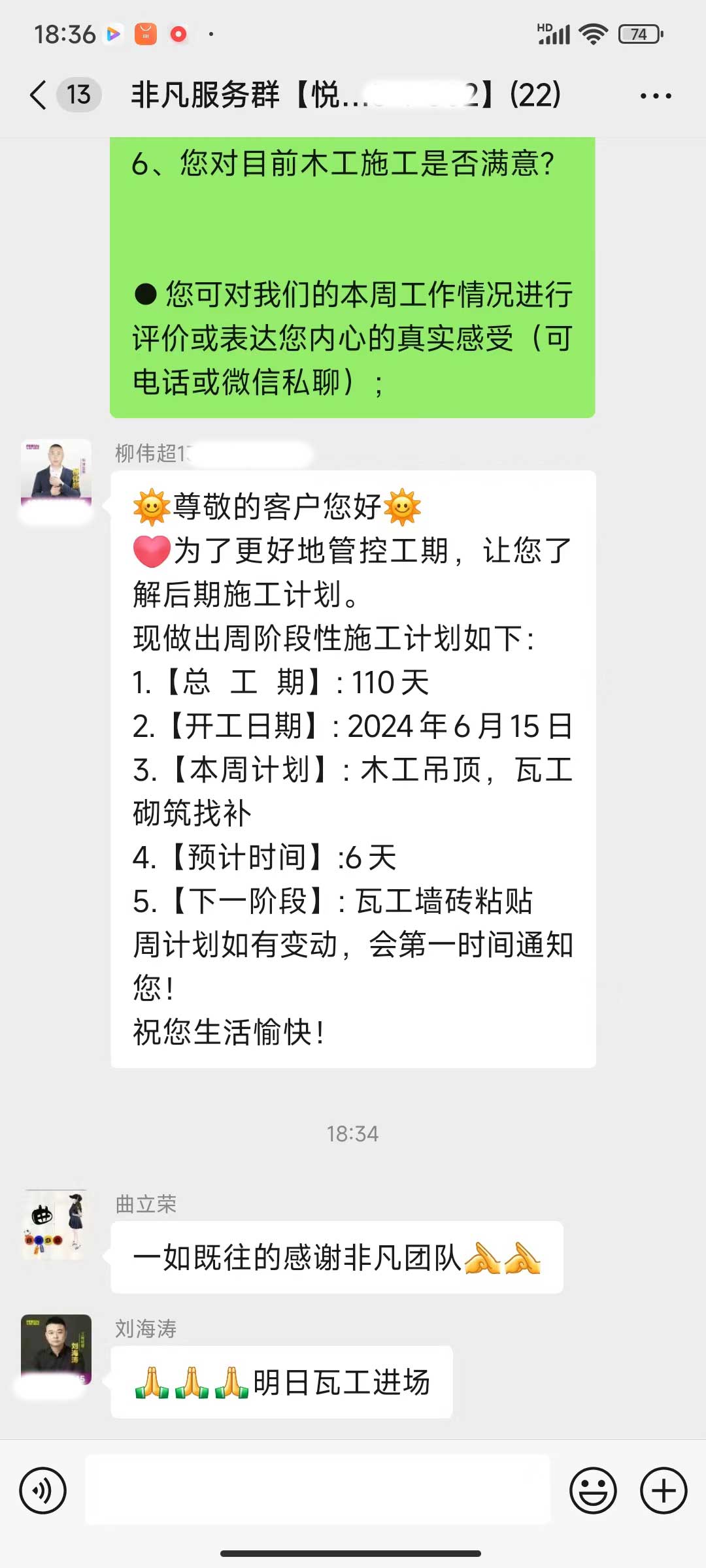Go back to the chat list

click(39, 95)
